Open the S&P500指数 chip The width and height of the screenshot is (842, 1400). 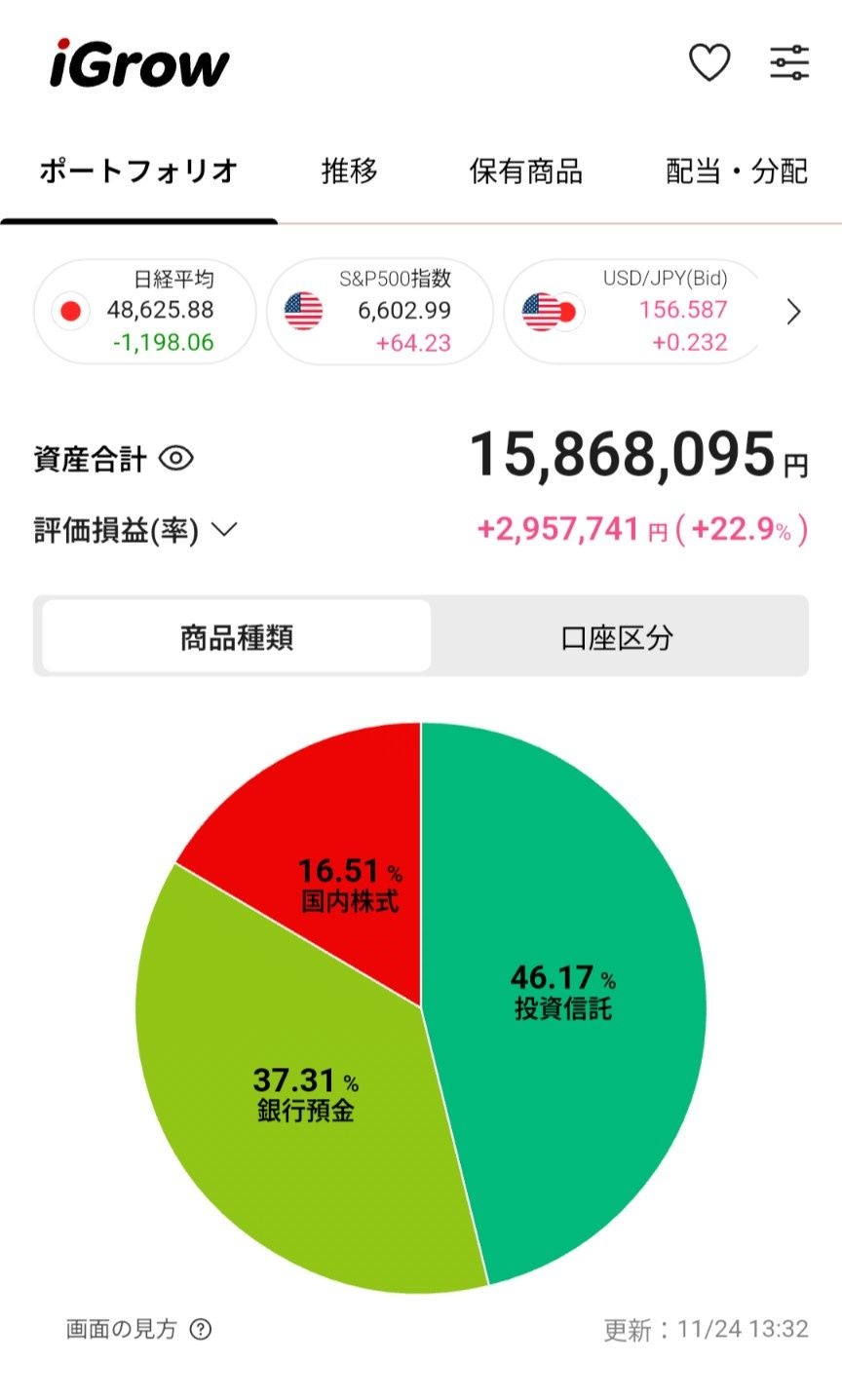click(x=379, y=311)
